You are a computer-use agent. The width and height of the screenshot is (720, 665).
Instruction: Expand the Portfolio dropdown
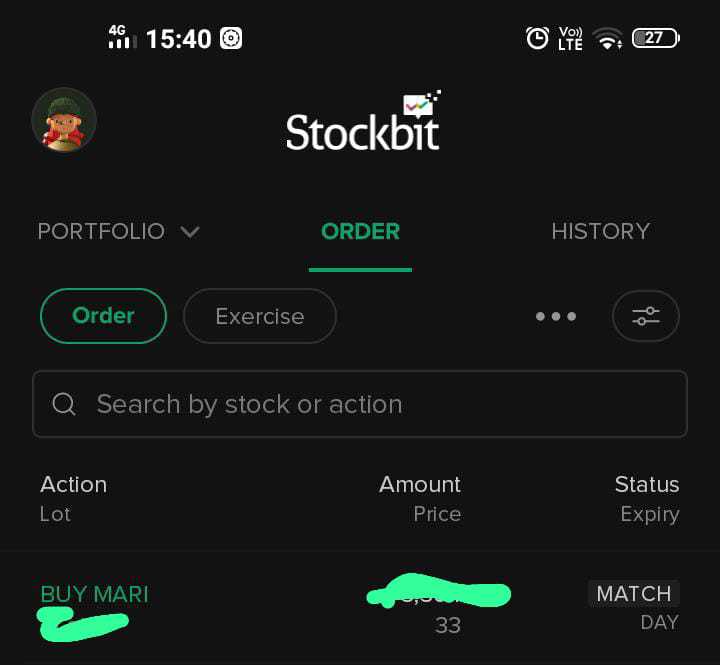click(x=118, y=232)
